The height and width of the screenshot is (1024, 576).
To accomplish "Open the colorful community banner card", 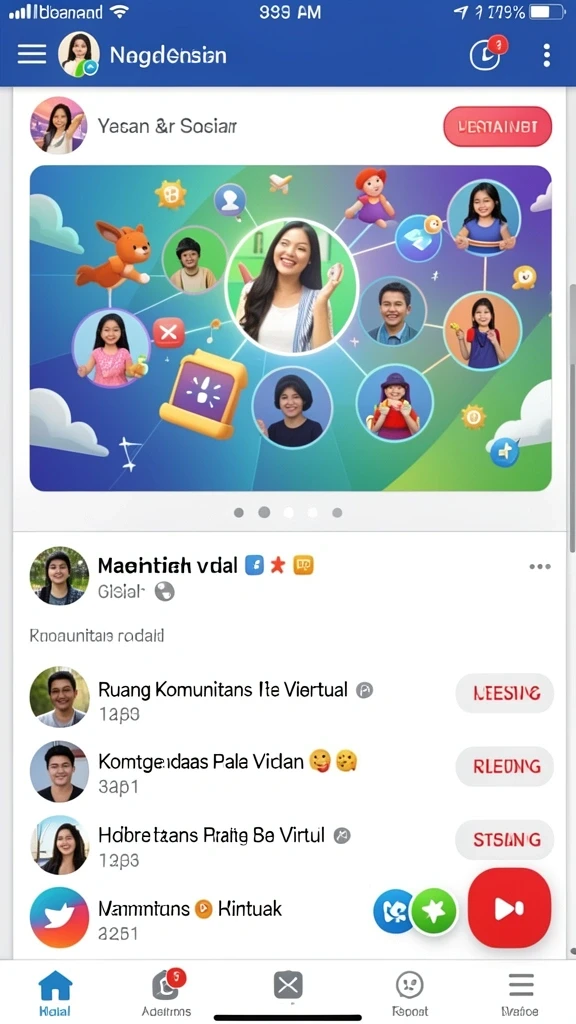I will tap(291, 328).
